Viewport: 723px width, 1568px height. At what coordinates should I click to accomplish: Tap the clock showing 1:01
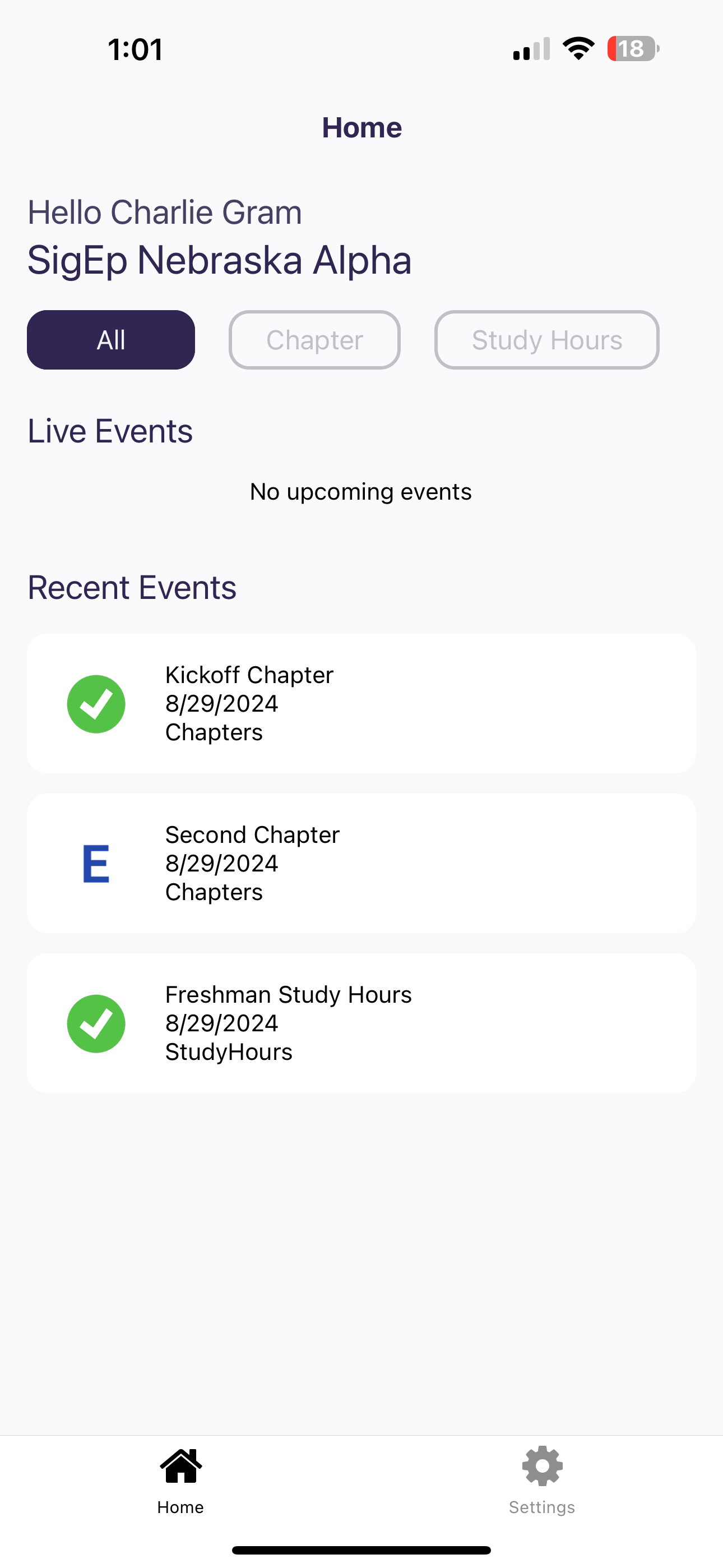pyautogui.click(x=135, y=49)
